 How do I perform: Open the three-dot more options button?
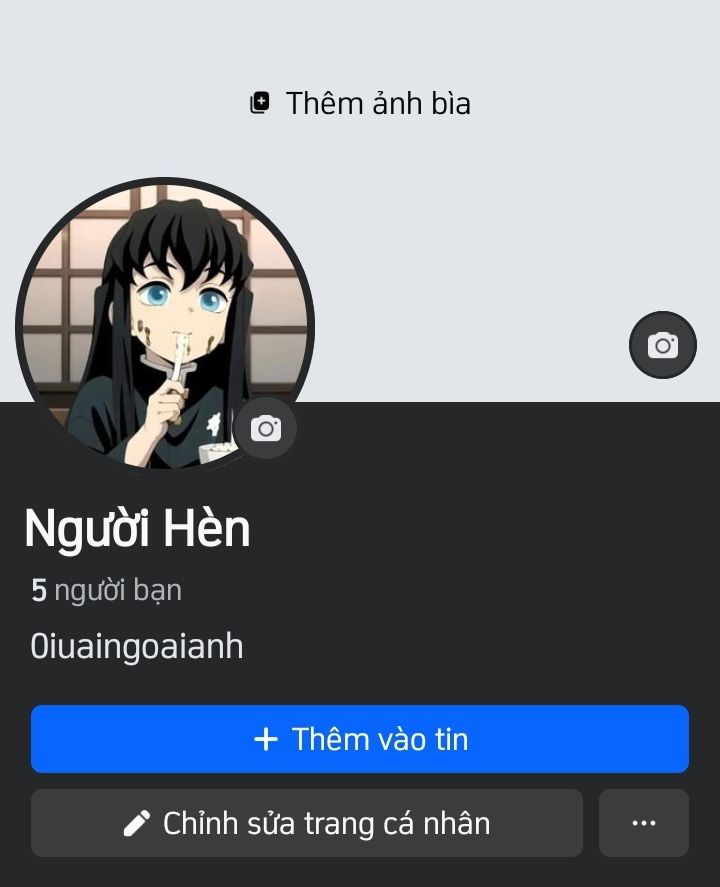[644, 823]
